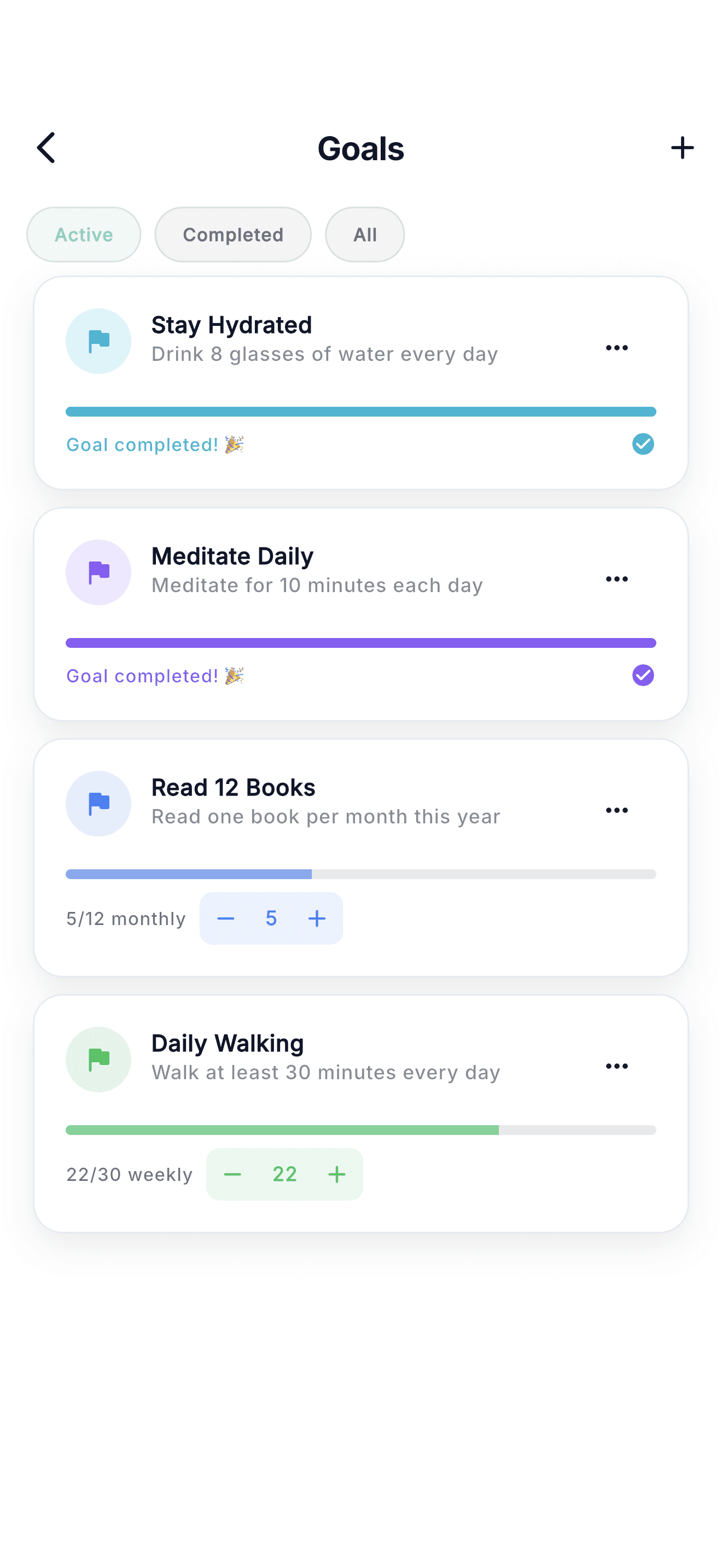Open the options menu for Meditate Daily

click(x=616, y=579)
